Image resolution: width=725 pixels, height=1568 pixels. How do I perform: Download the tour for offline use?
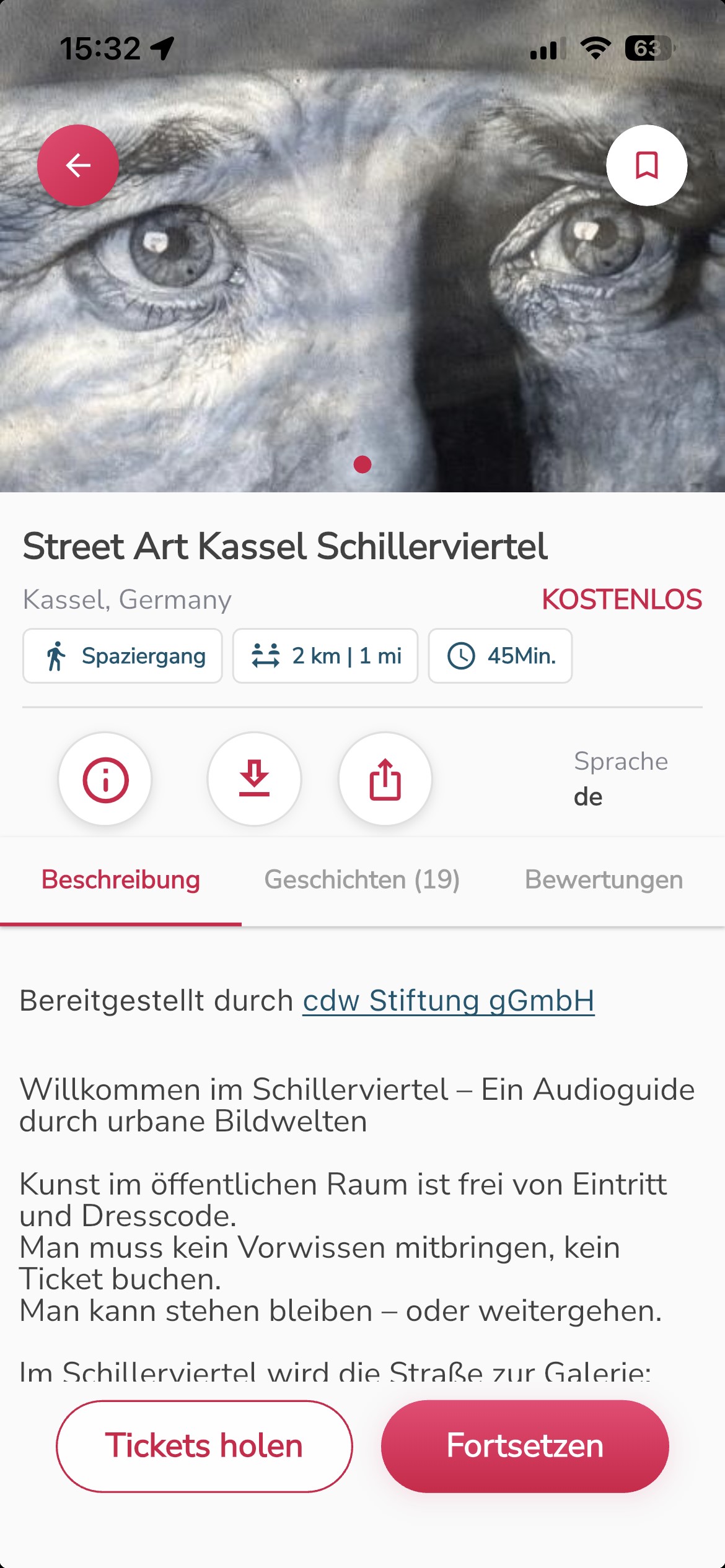[254, 779]
